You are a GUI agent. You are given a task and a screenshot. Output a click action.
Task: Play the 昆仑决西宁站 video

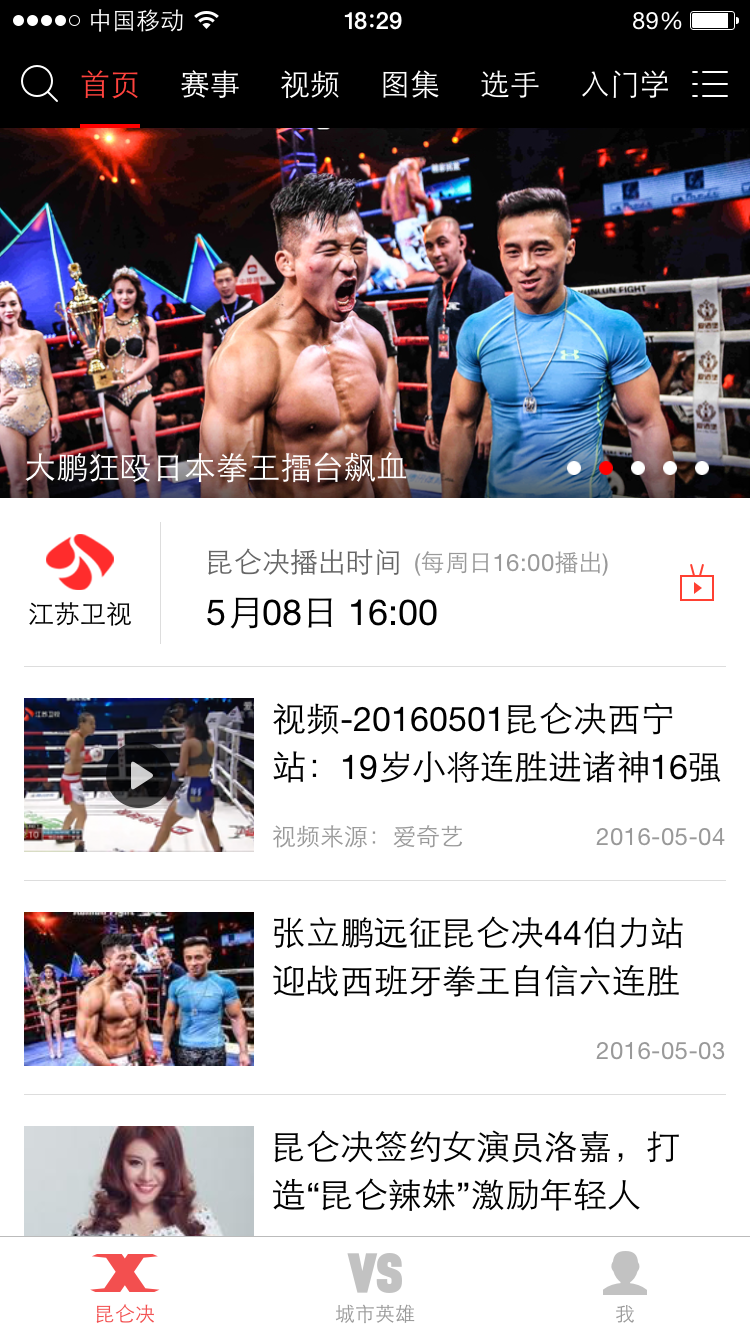pyautogui.click(x=139, y=775)
